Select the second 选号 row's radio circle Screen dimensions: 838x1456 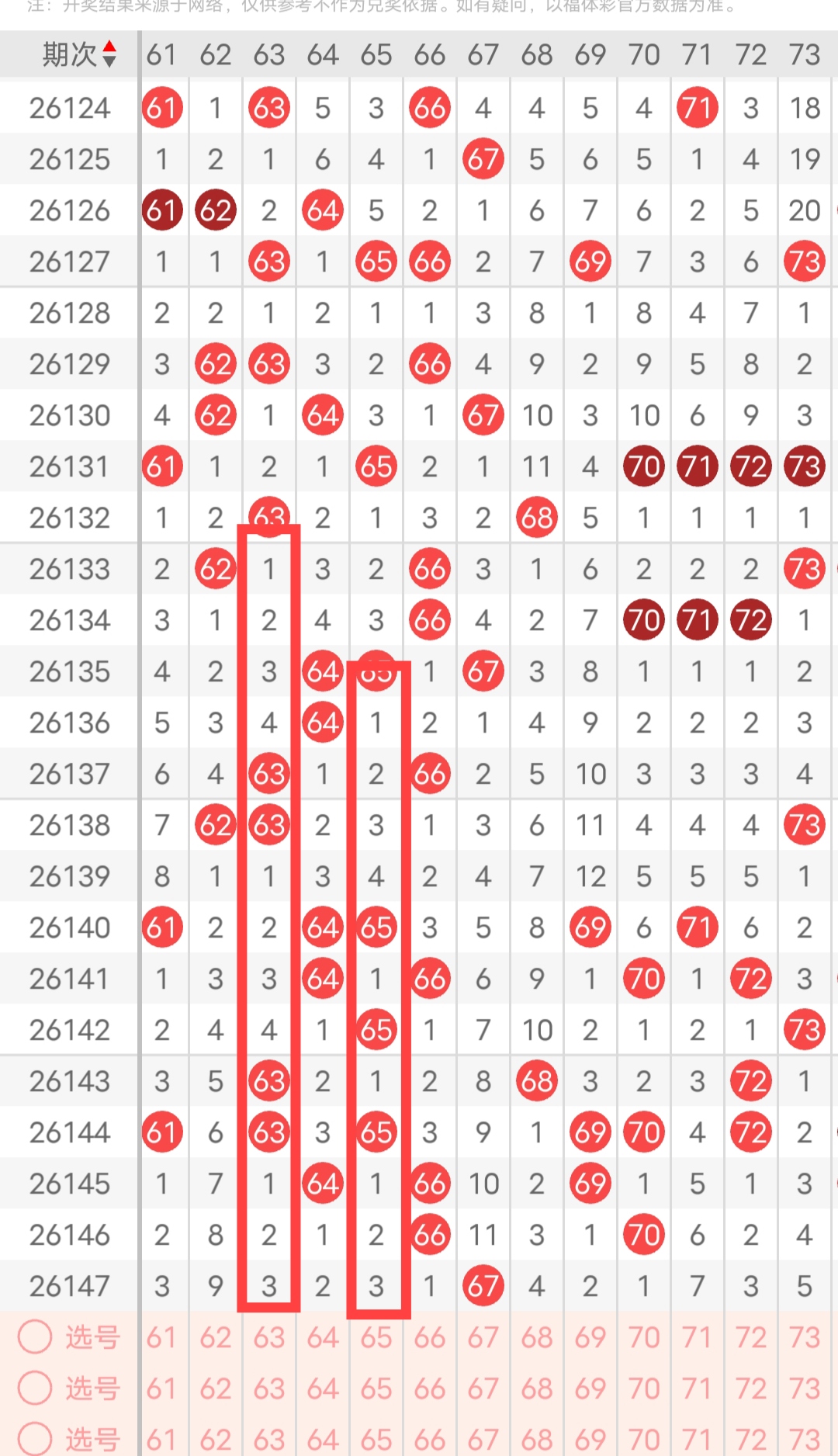click(x=35, y=1388)
